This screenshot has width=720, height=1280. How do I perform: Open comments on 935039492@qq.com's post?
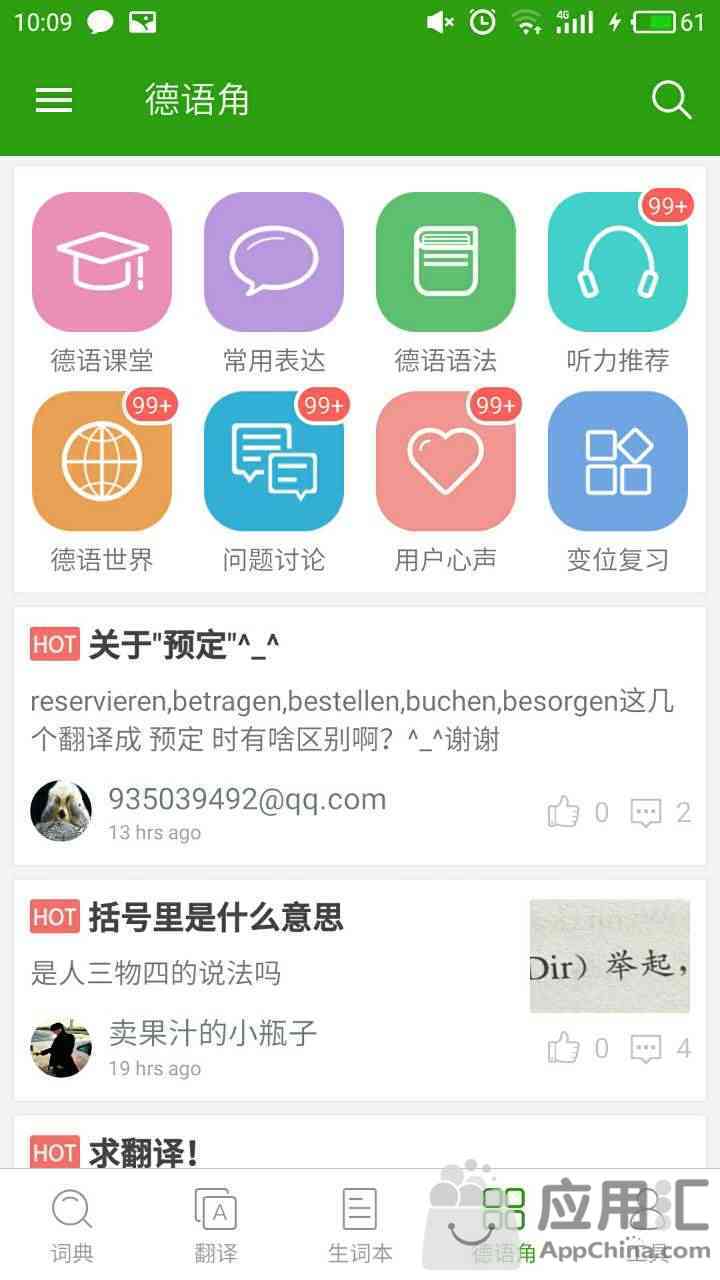pyautogui.click(x=646, y=812)
